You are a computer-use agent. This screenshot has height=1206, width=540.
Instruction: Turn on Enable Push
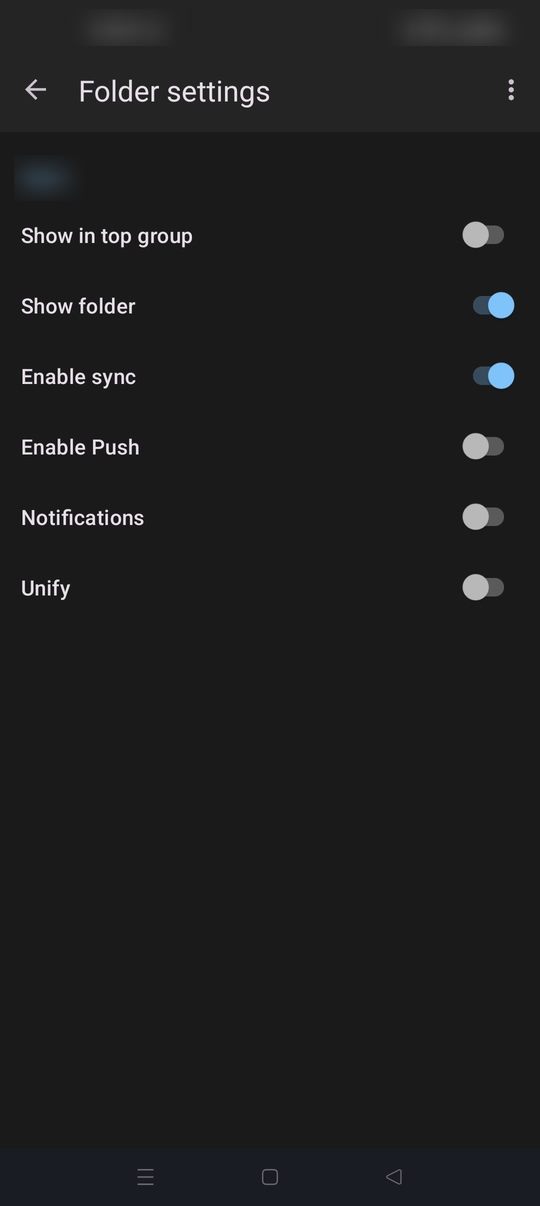(x=484, y=446)
